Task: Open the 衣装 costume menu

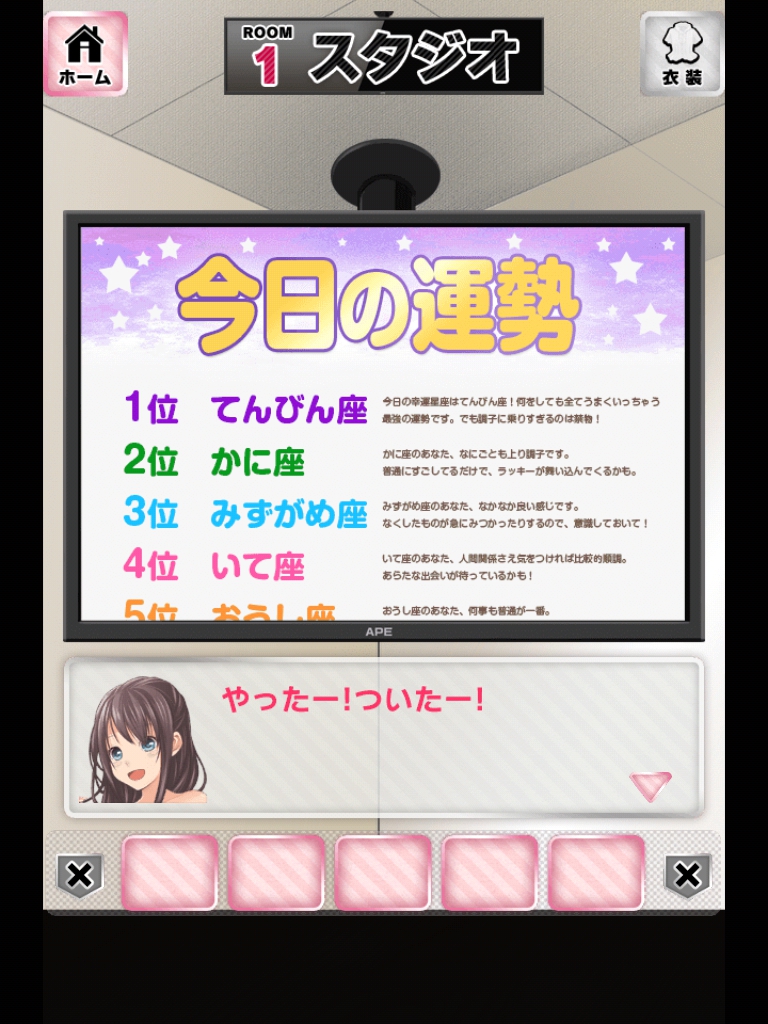Action: point(682,54)
